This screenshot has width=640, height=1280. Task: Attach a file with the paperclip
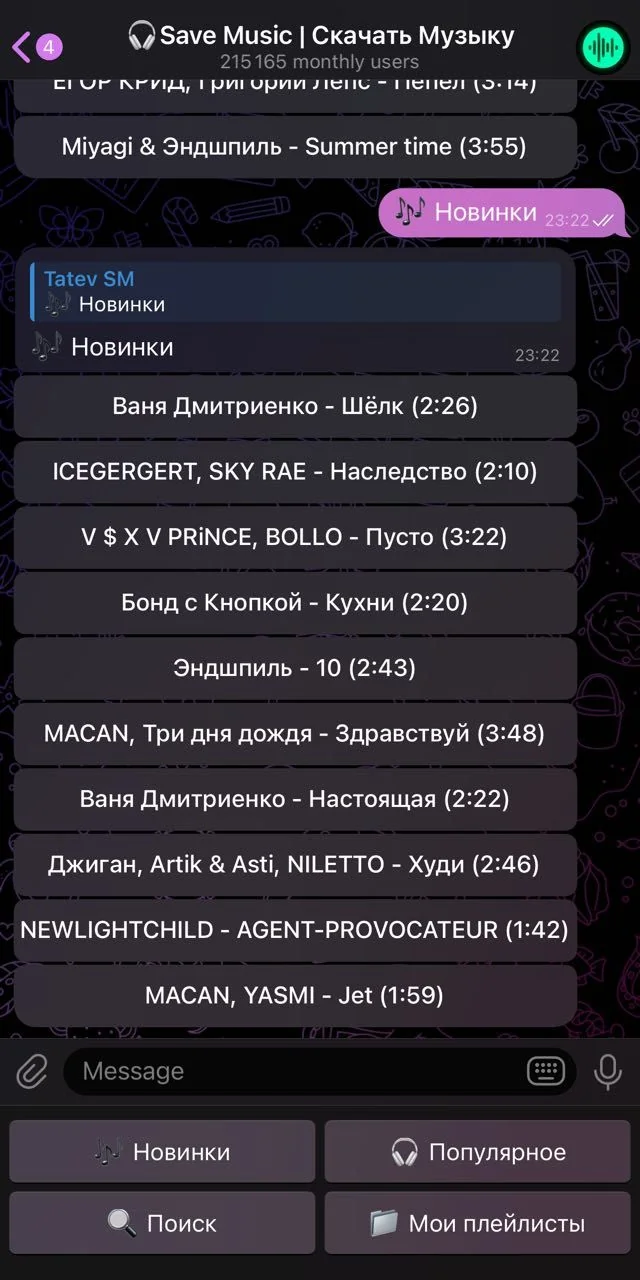pos(32,1072)
